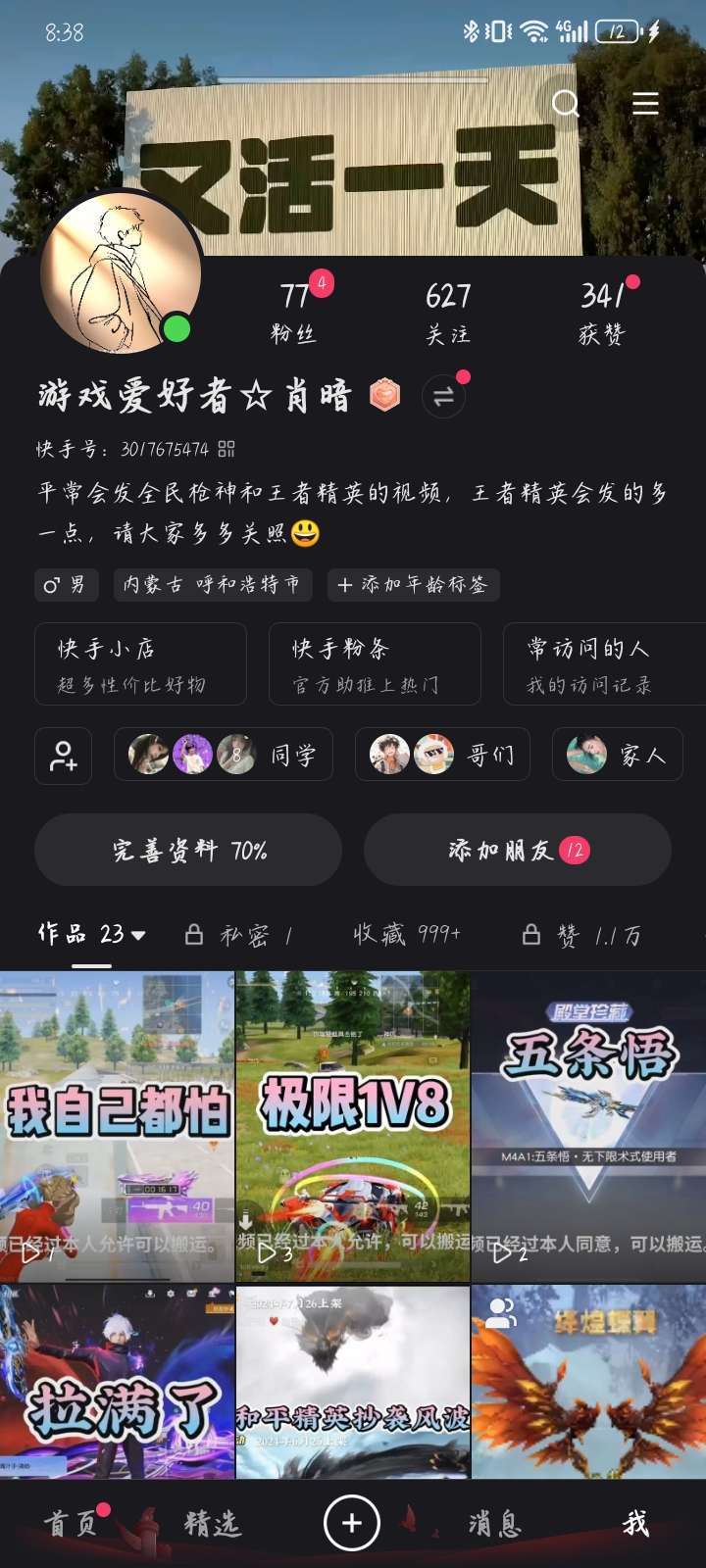Switch to the 私密 tab
The height and width of the screenshot is (1568, 706).
[x=241, y=935]
